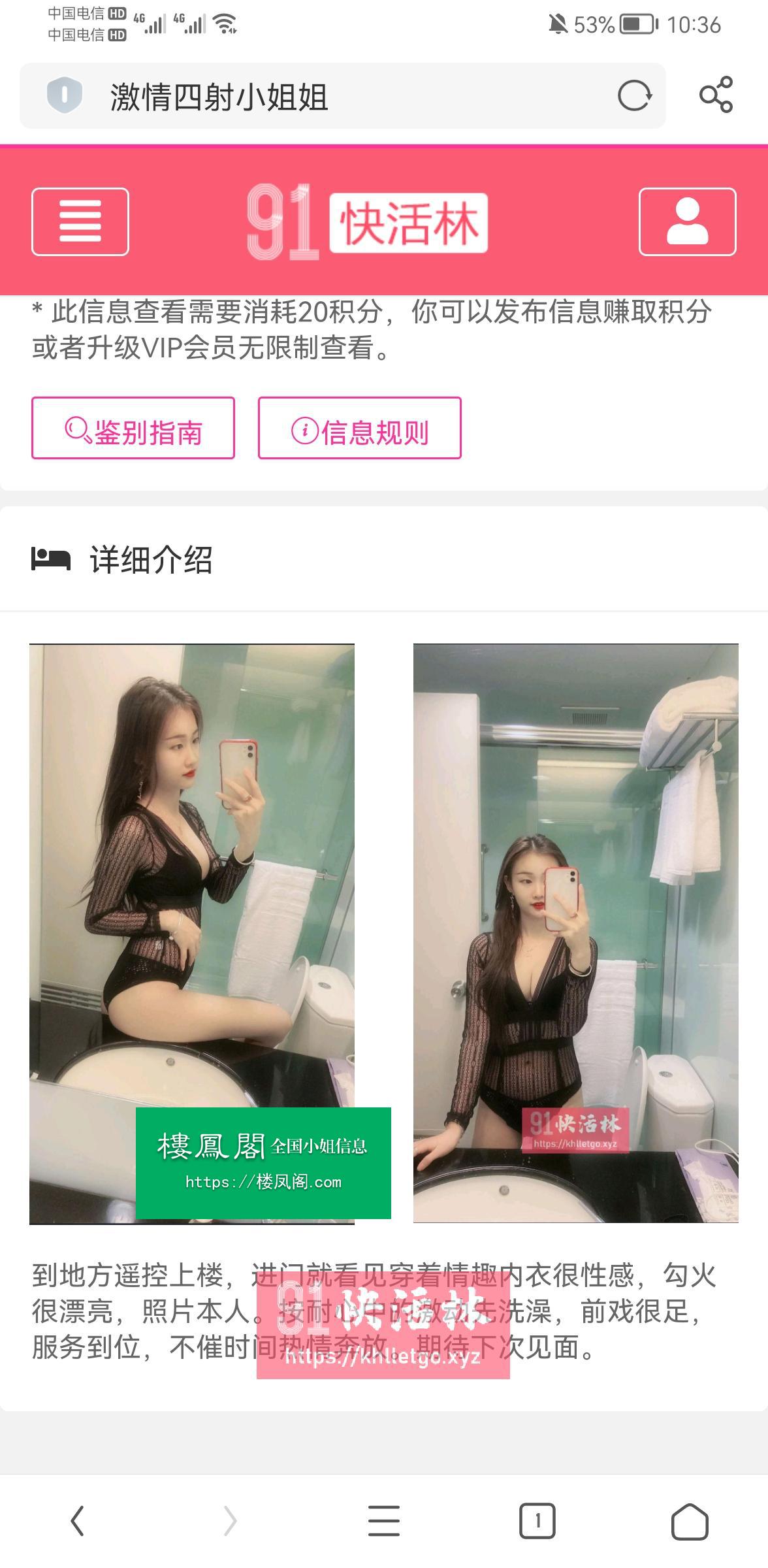Screen dimensions: 768x1568
Task: Tap the 91快活林 site logo
Action: tap(367, 222)
